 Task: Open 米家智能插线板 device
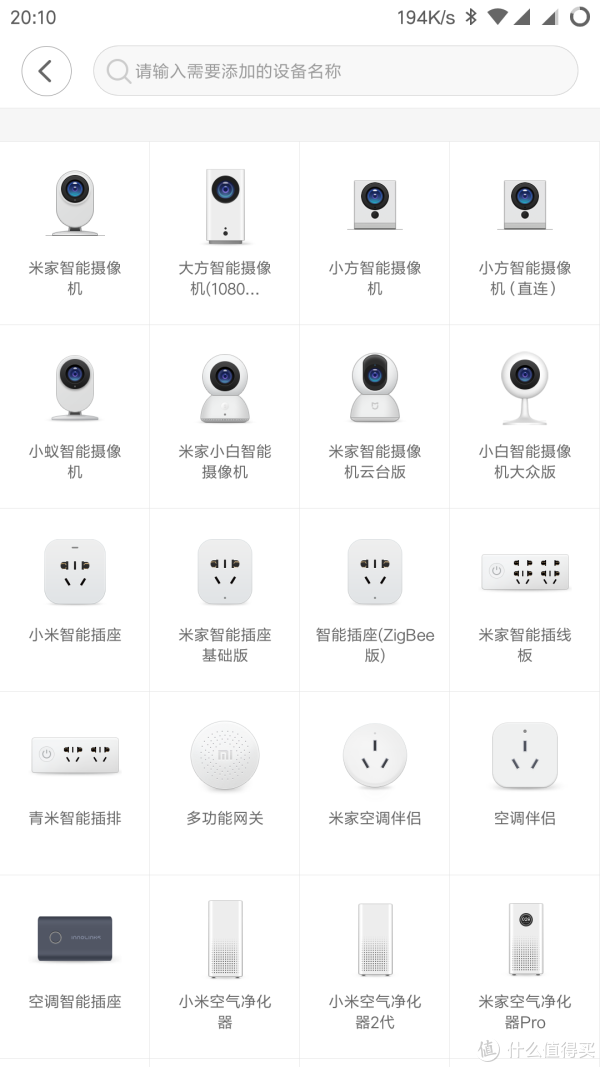[524, 600]
